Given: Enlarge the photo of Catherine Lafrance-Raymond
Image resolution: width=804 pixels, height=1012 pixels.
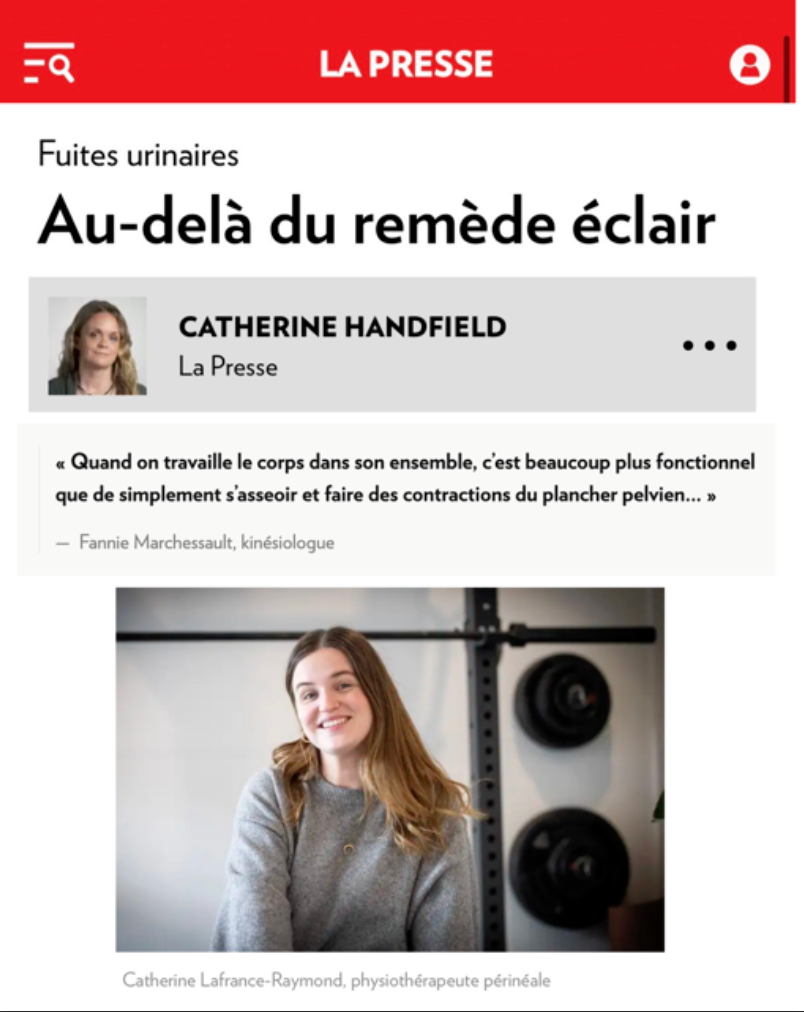Looking at the screenshot, I should tap(390, 768).
